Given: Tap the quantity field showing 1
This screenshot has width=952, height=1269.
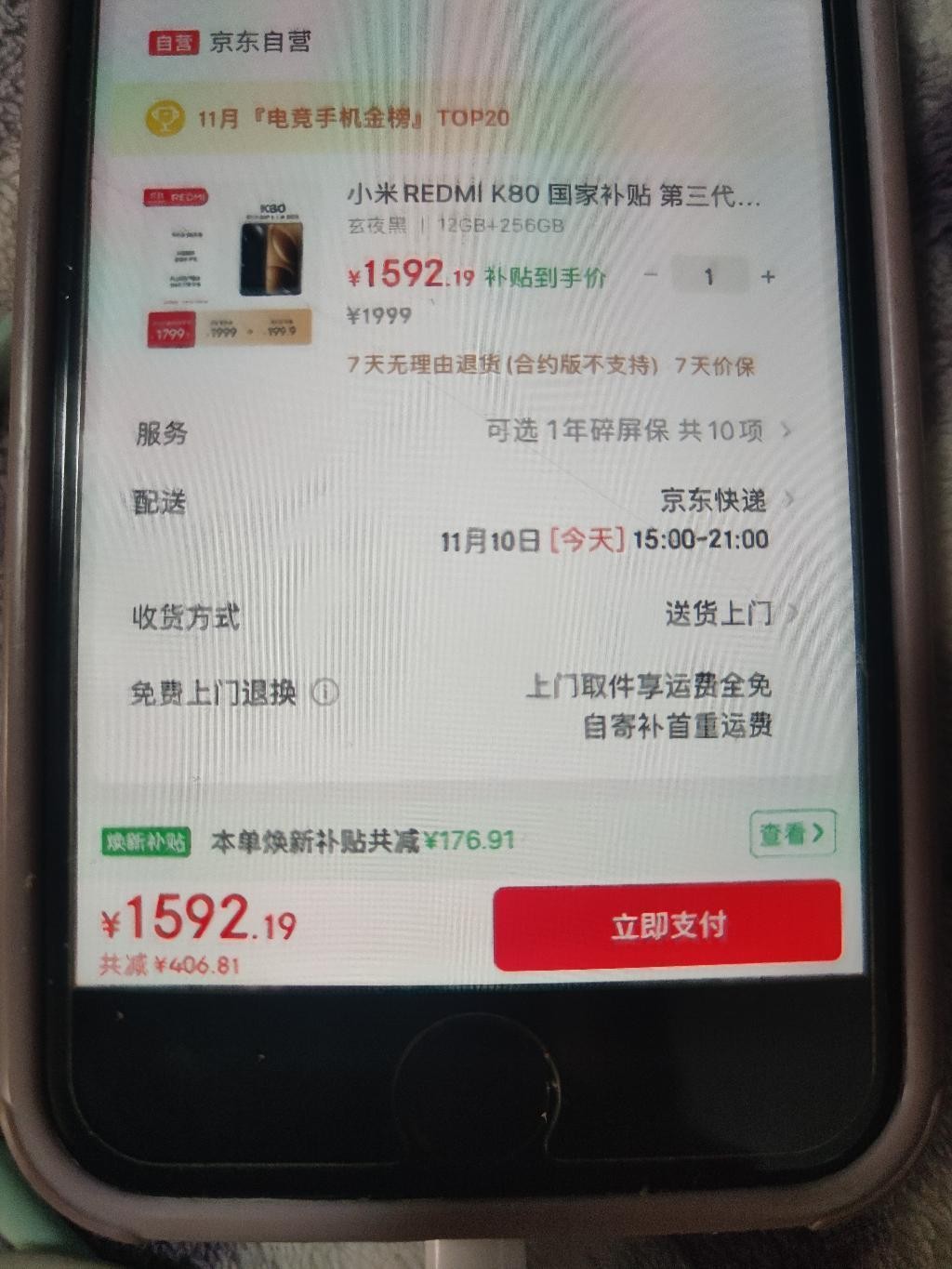Looking at the screenshot, I should (708, 276).
